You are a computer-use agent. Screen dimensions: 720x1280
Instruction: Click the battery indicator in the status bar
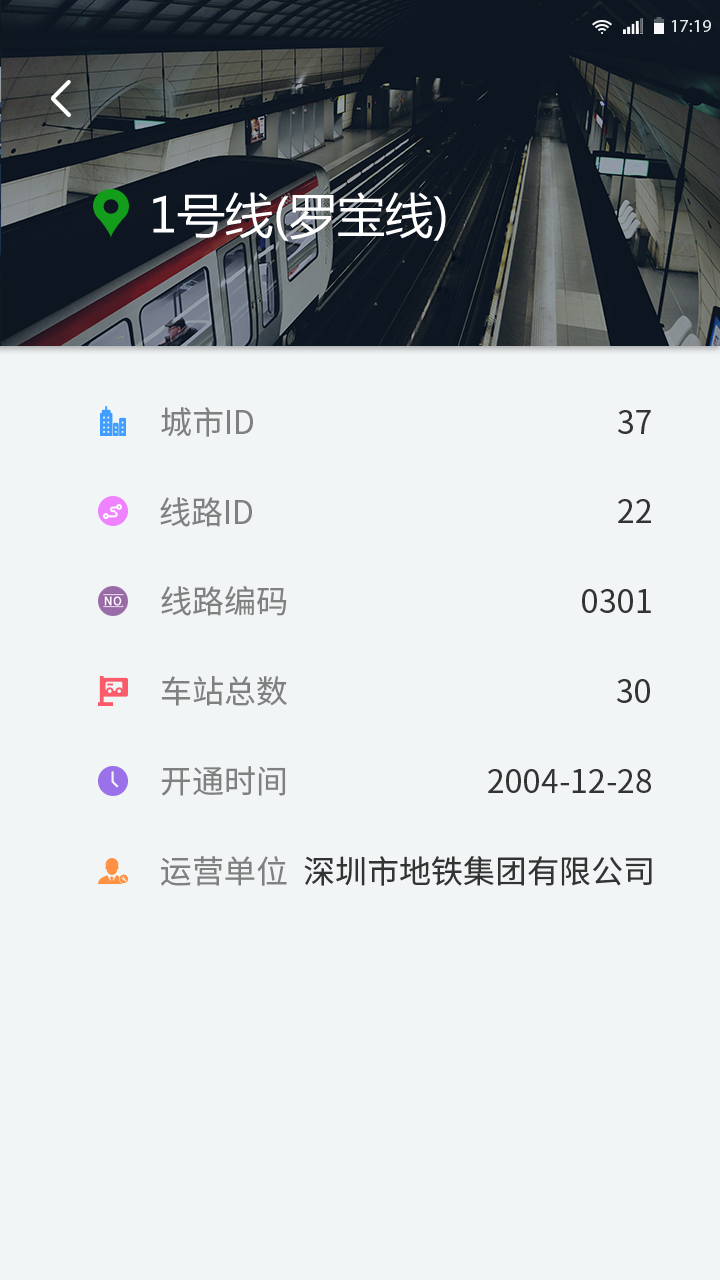pos(660,25)
